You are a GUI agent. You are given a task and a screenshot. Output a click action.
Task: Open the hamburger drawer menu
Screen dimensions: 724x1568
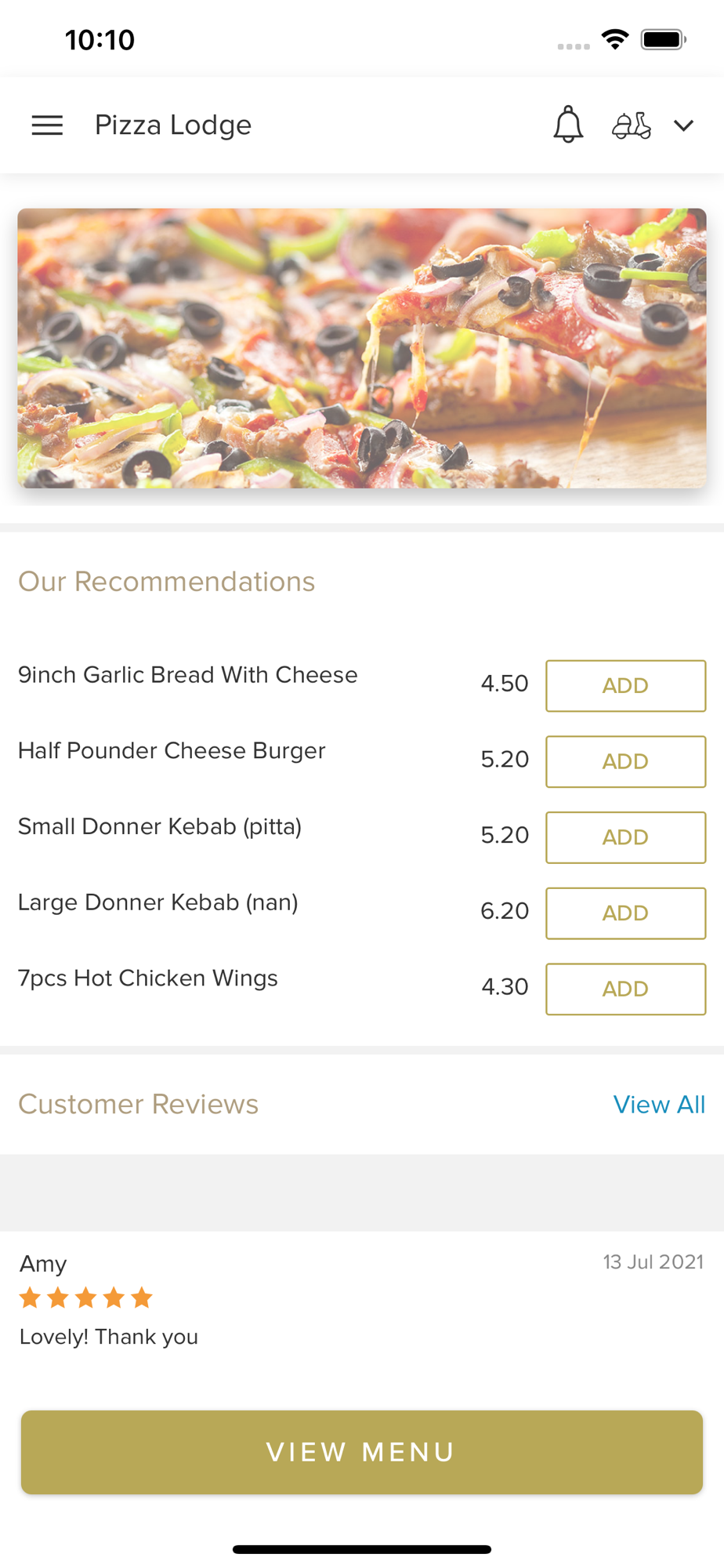pyautogui.click(x=47, y=125)
